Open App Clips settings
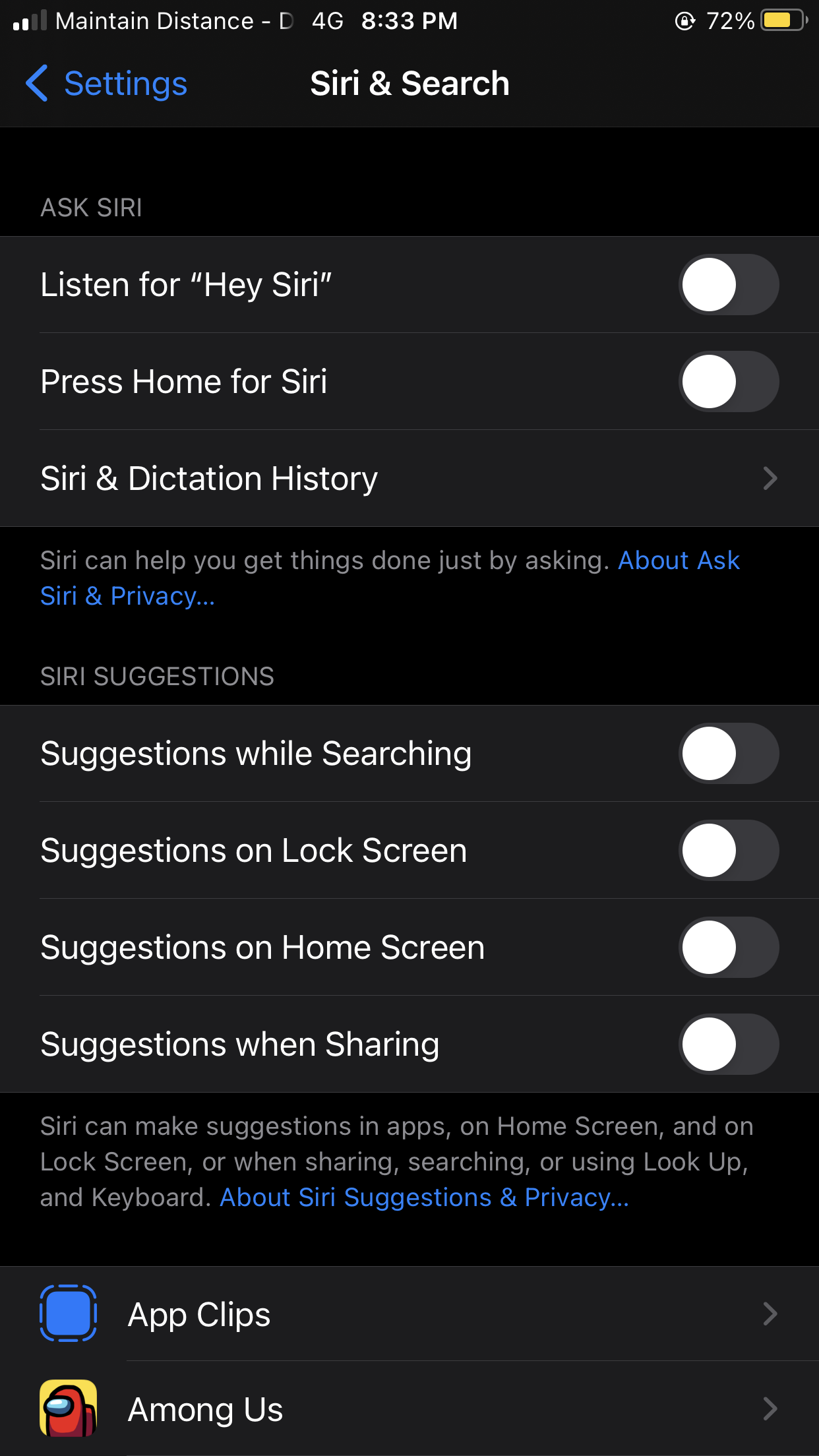This screenshot has height=1456, width=819. tap(409, 1314)
